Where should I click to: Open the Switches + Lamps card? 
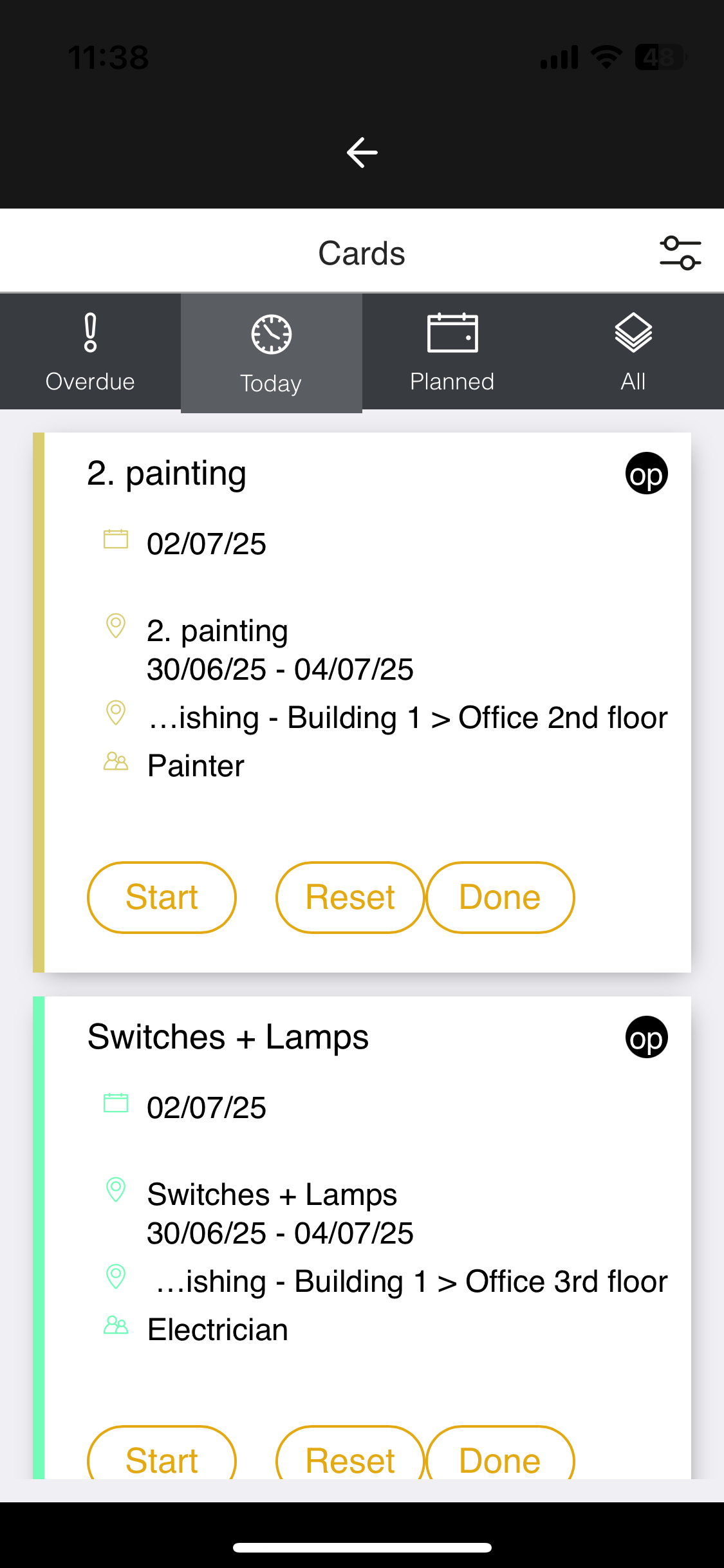228,1038
